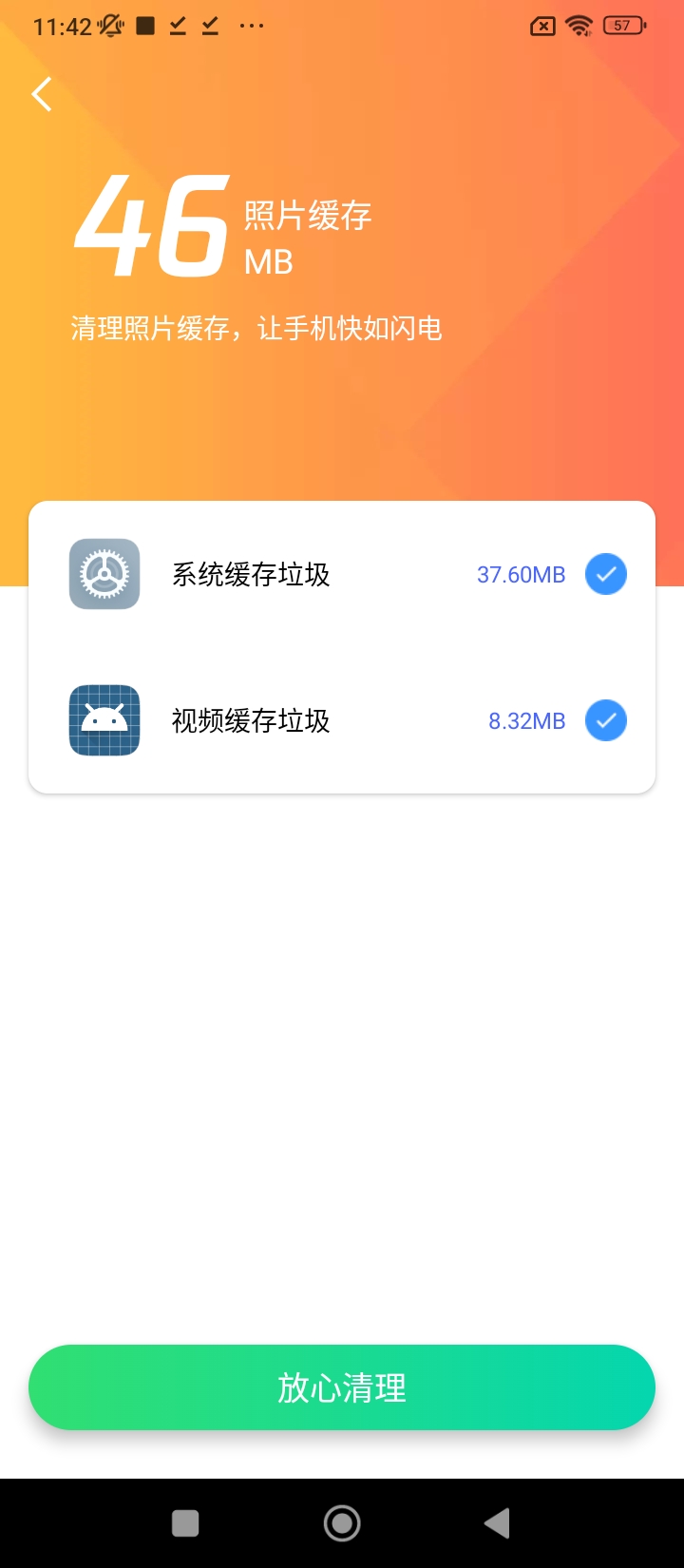Go back using the top-left arrow
This screenshot has height=1568, width=684.
pyautogui.click(x=42, y=94)
